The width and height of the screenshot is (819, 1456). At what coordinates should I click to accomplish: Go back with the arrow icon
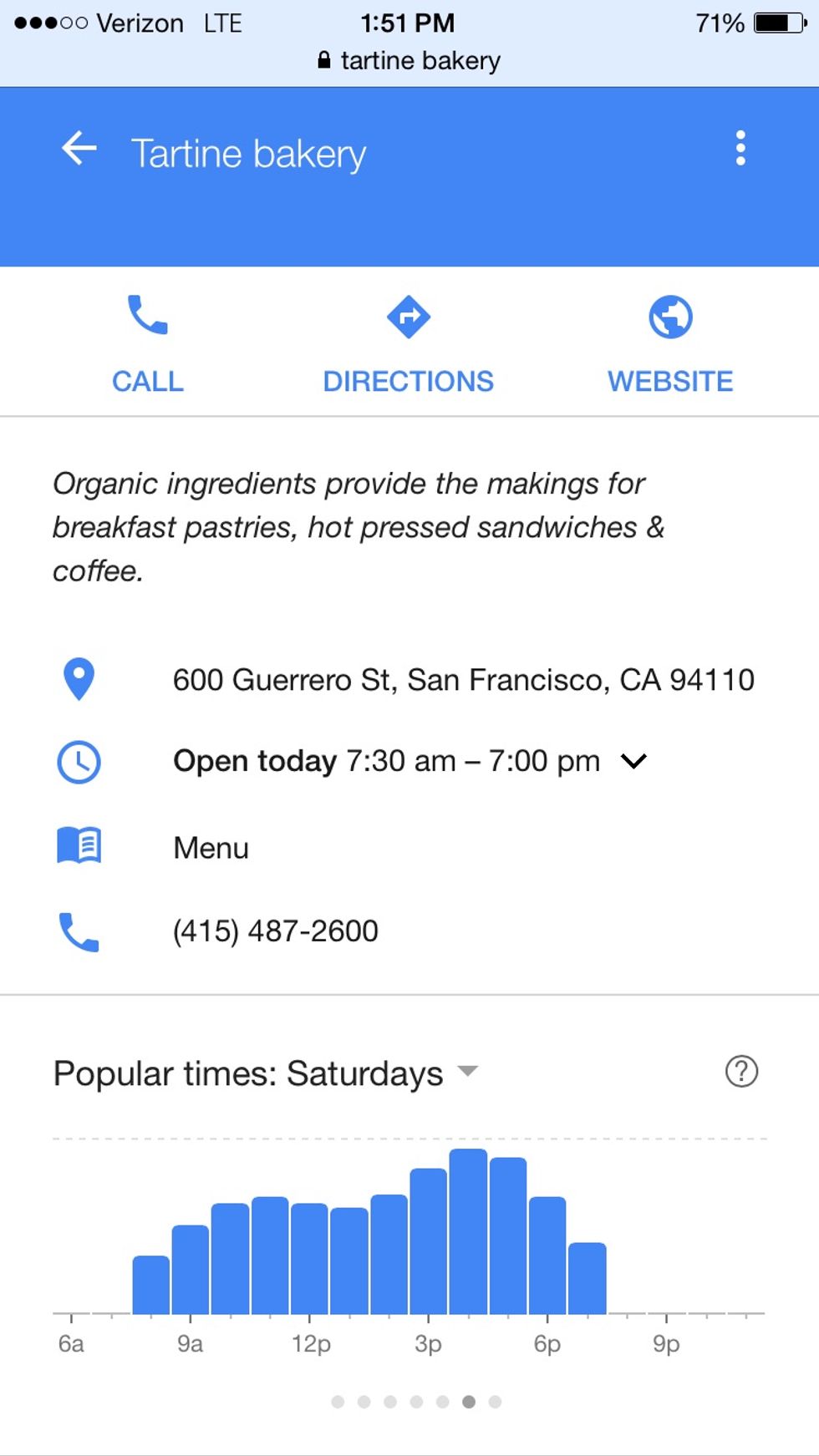point(79,150)
